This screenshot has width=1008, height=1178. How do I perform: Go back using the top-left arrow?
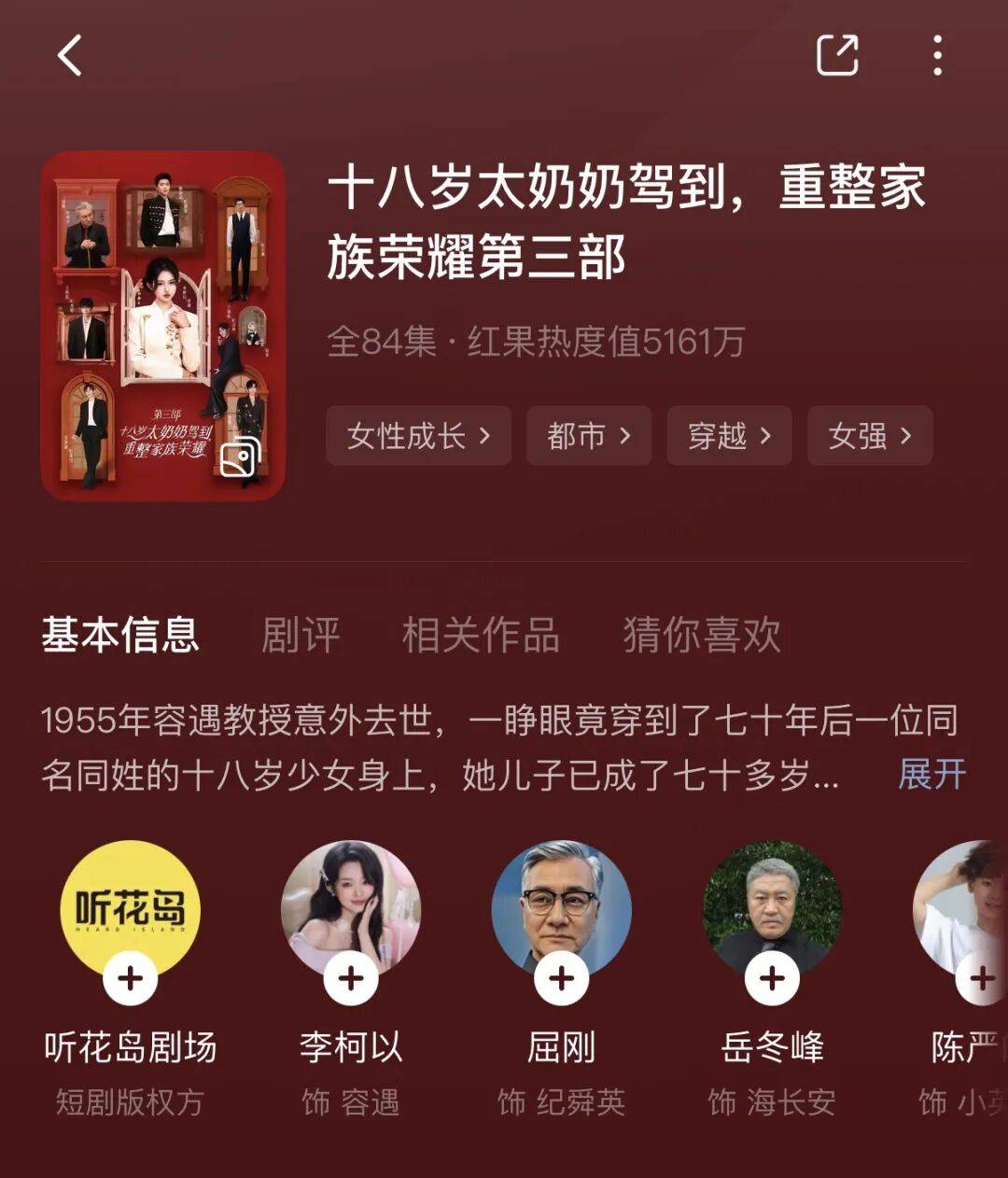click(70, 55)
